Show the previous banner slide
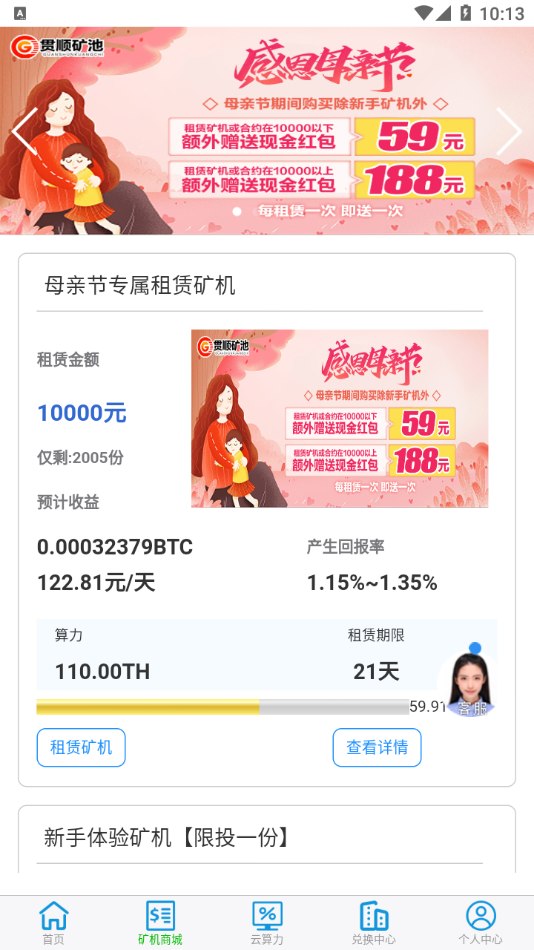This screenshot has width=534, height=950. coord(24,131)
